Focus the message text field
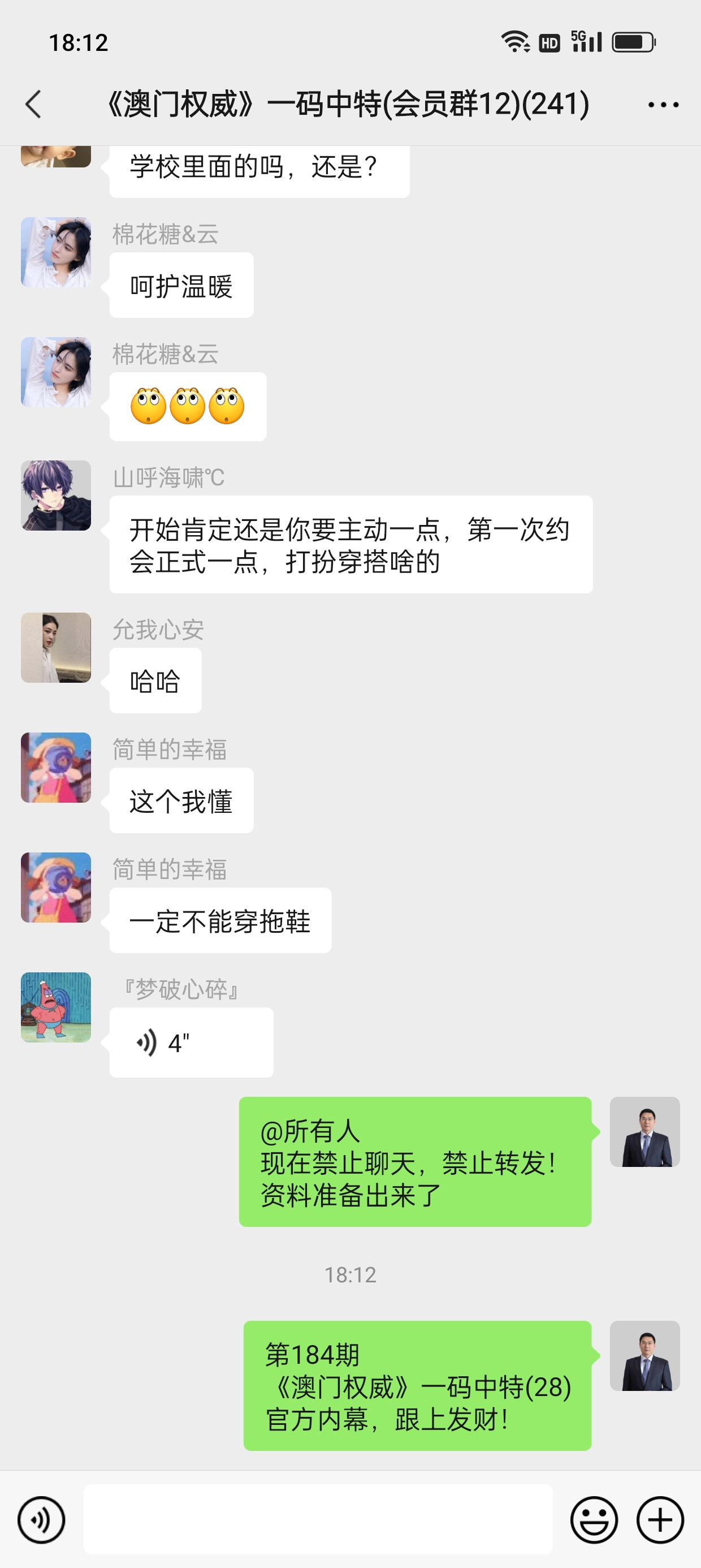701x1568 pixels. point(318,1519)
